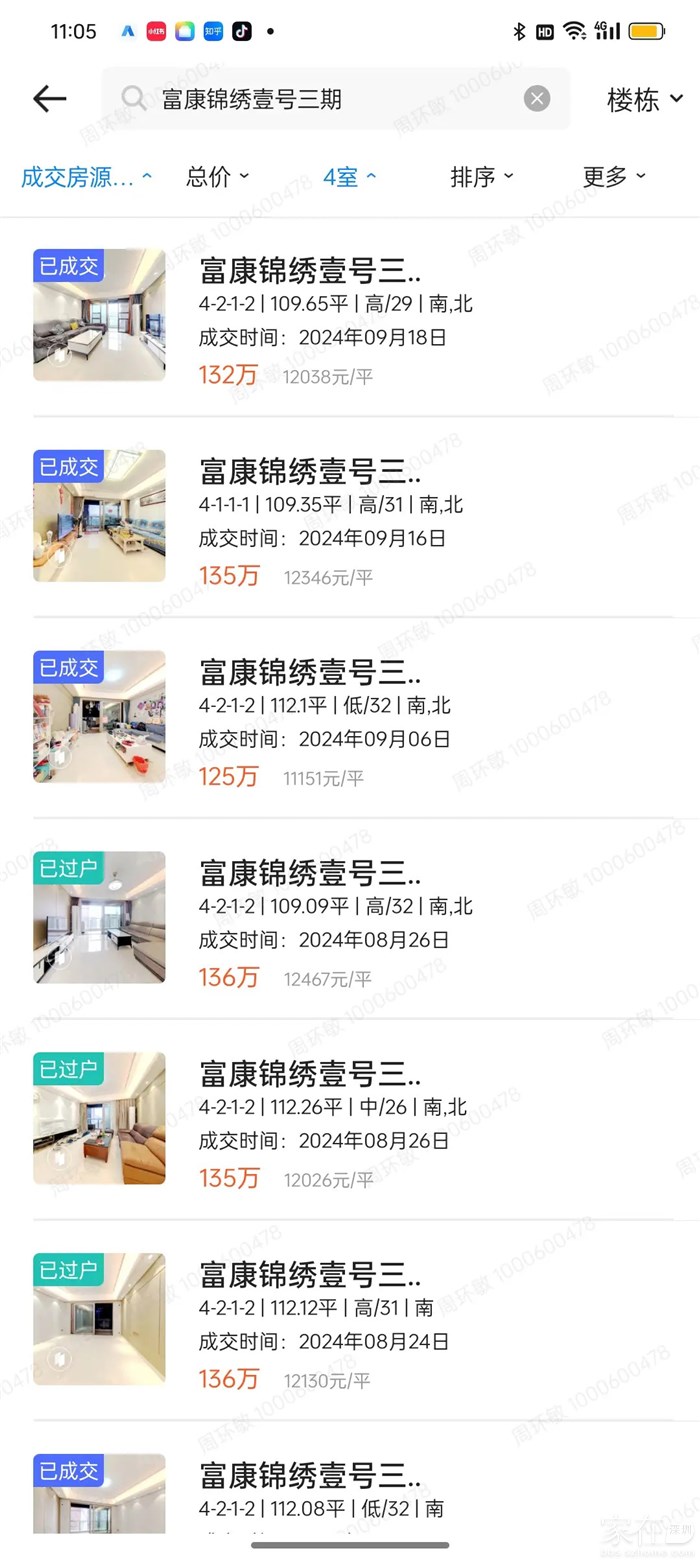Expand the 4室 room filter

click(349, 177)
